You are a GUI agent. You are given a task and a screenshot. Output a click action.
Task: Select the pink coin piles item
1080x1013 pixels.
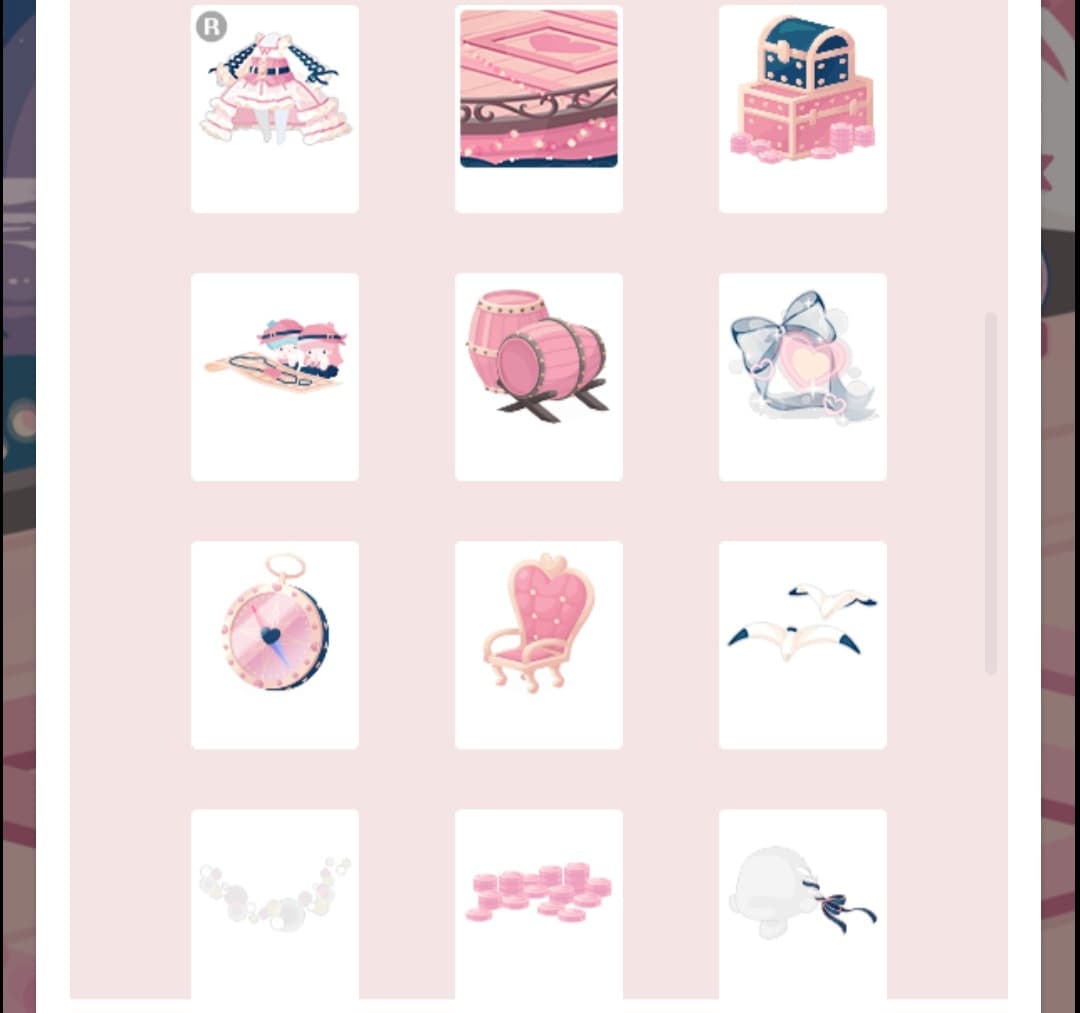click(538, 900)
